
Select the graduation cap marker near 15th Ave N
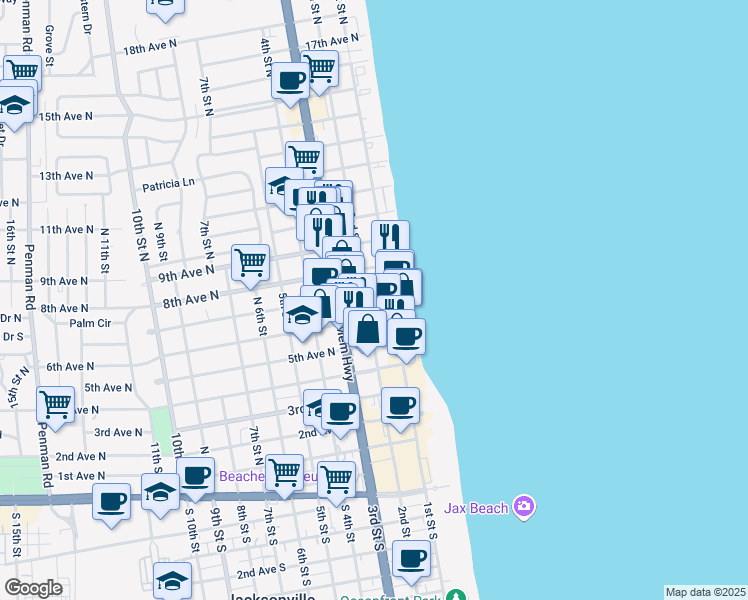pyautogui.click(x=14, y=104)
